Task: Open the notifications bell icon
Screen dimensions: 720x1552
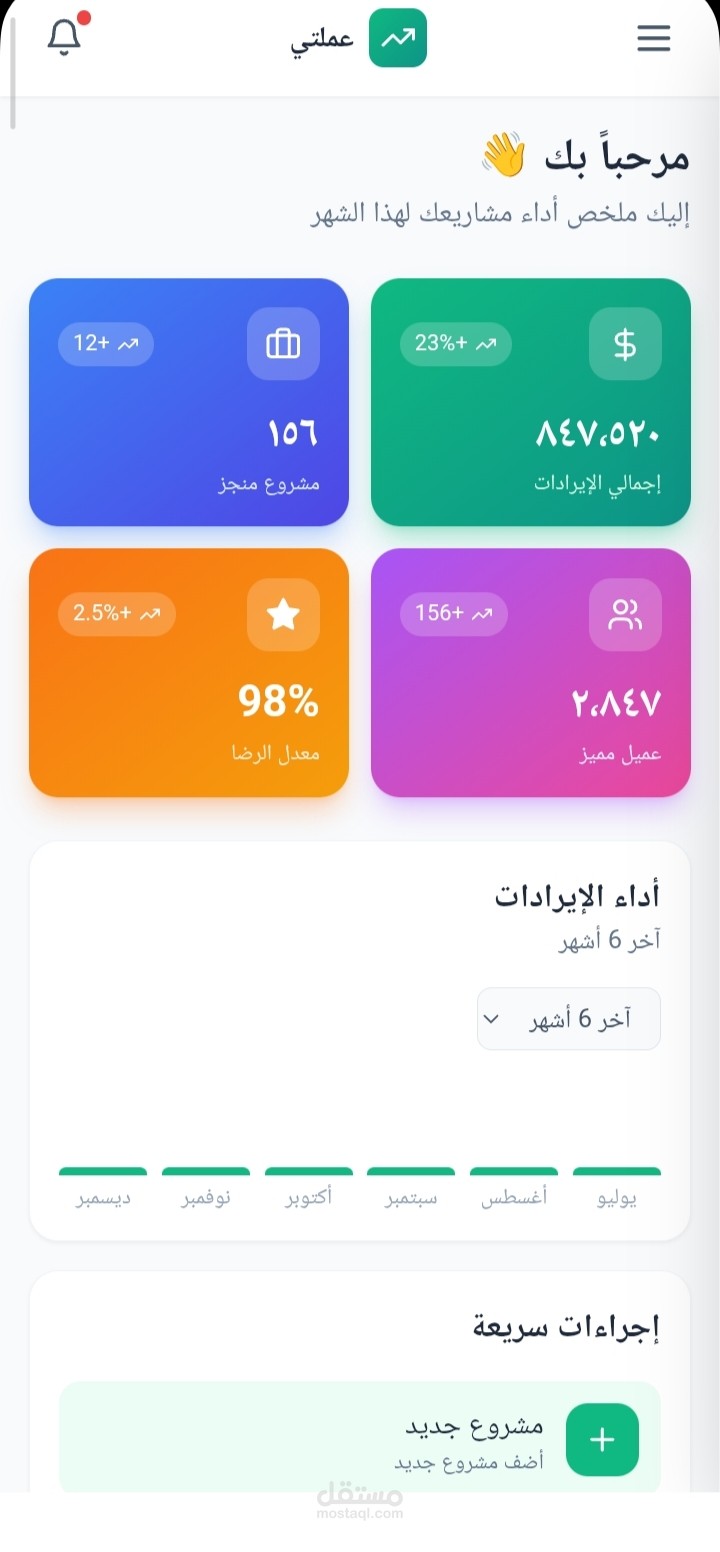Action: pyautogui.click(x=63, y=38)
